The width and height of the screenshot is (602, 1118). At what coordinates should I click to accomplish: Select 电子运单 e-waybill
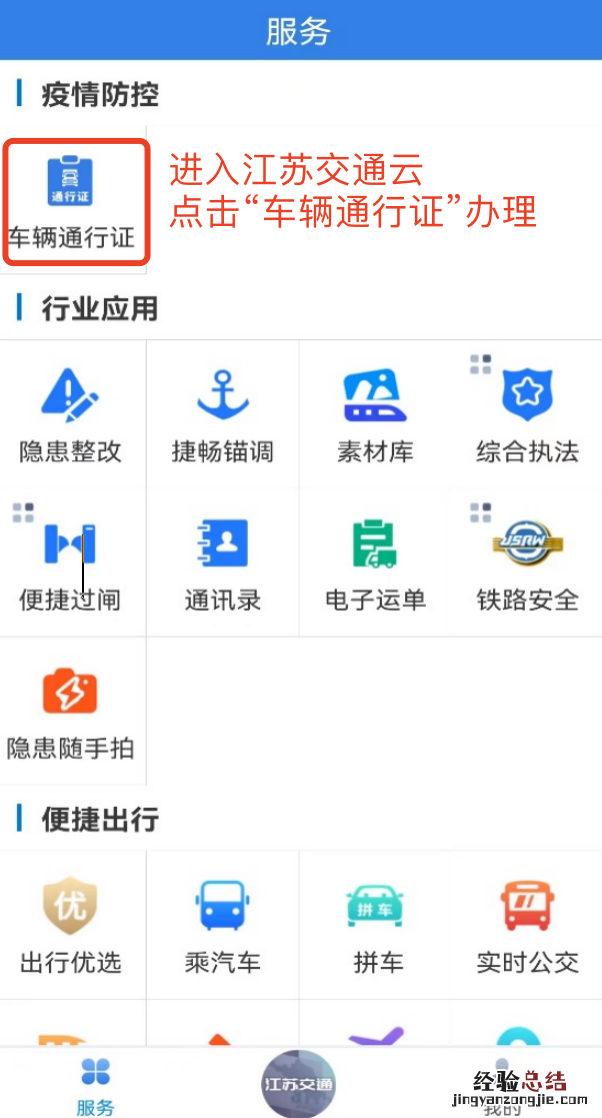click(x=375, y=562)
